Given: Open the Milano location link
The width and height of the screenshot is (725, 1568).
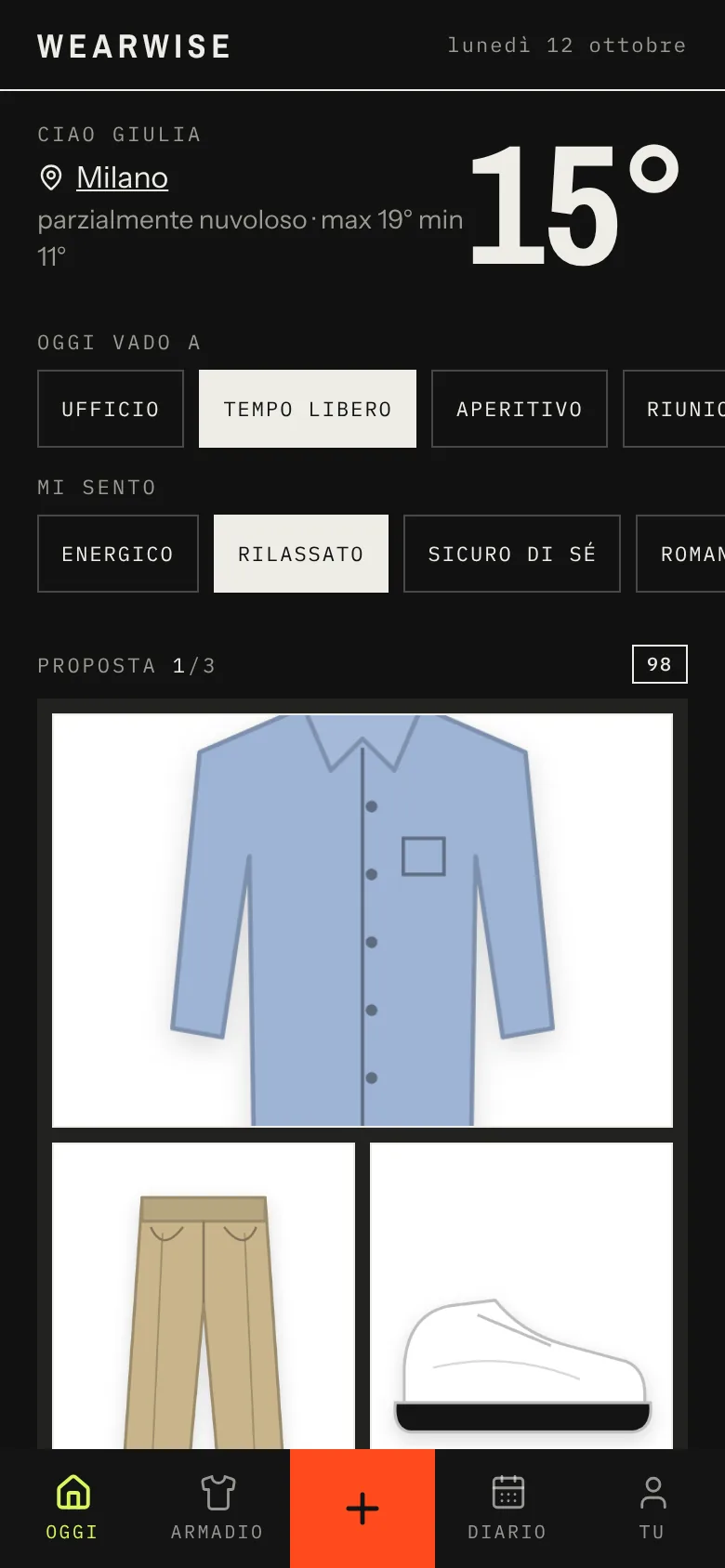Looking at the screenshot, I should pos(123,177).
